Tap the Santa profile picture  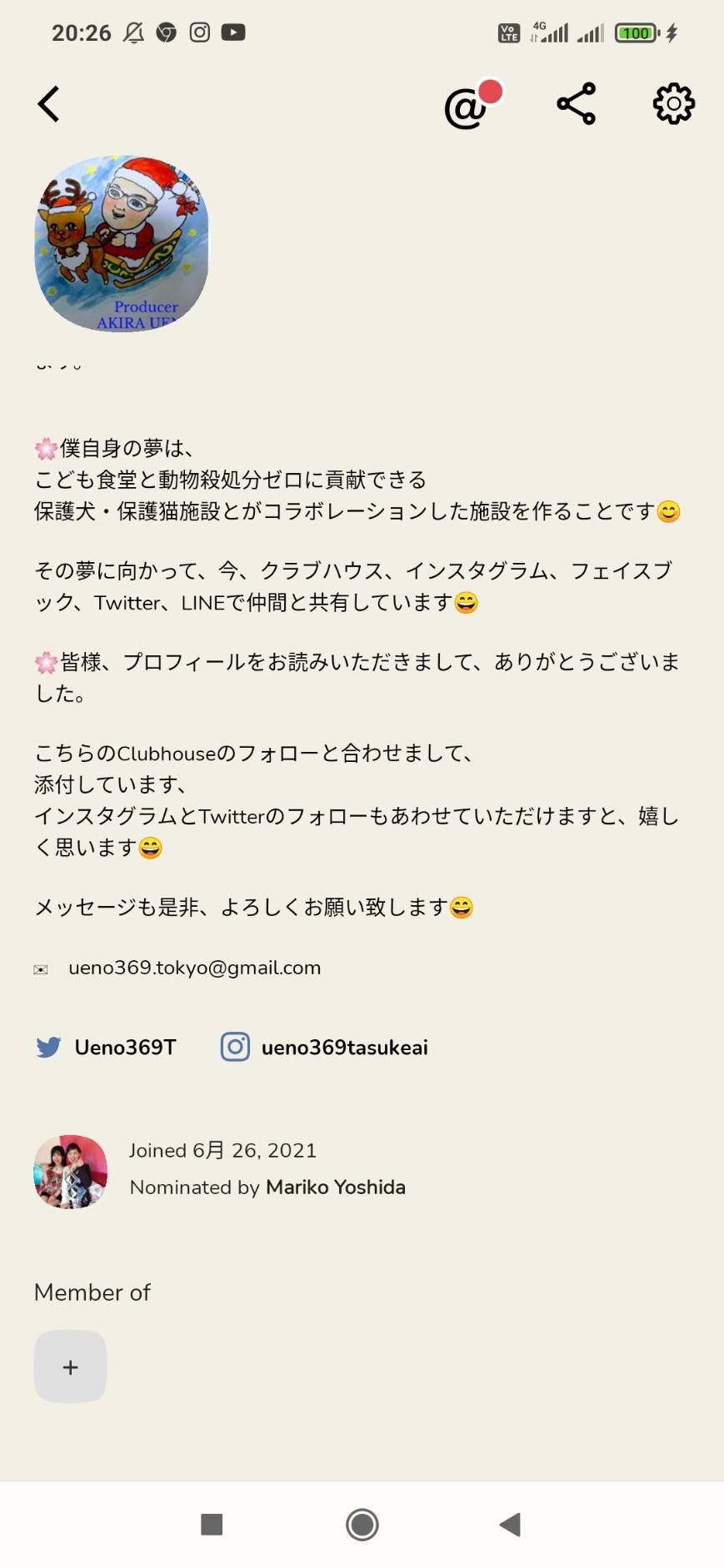point(122,243)
